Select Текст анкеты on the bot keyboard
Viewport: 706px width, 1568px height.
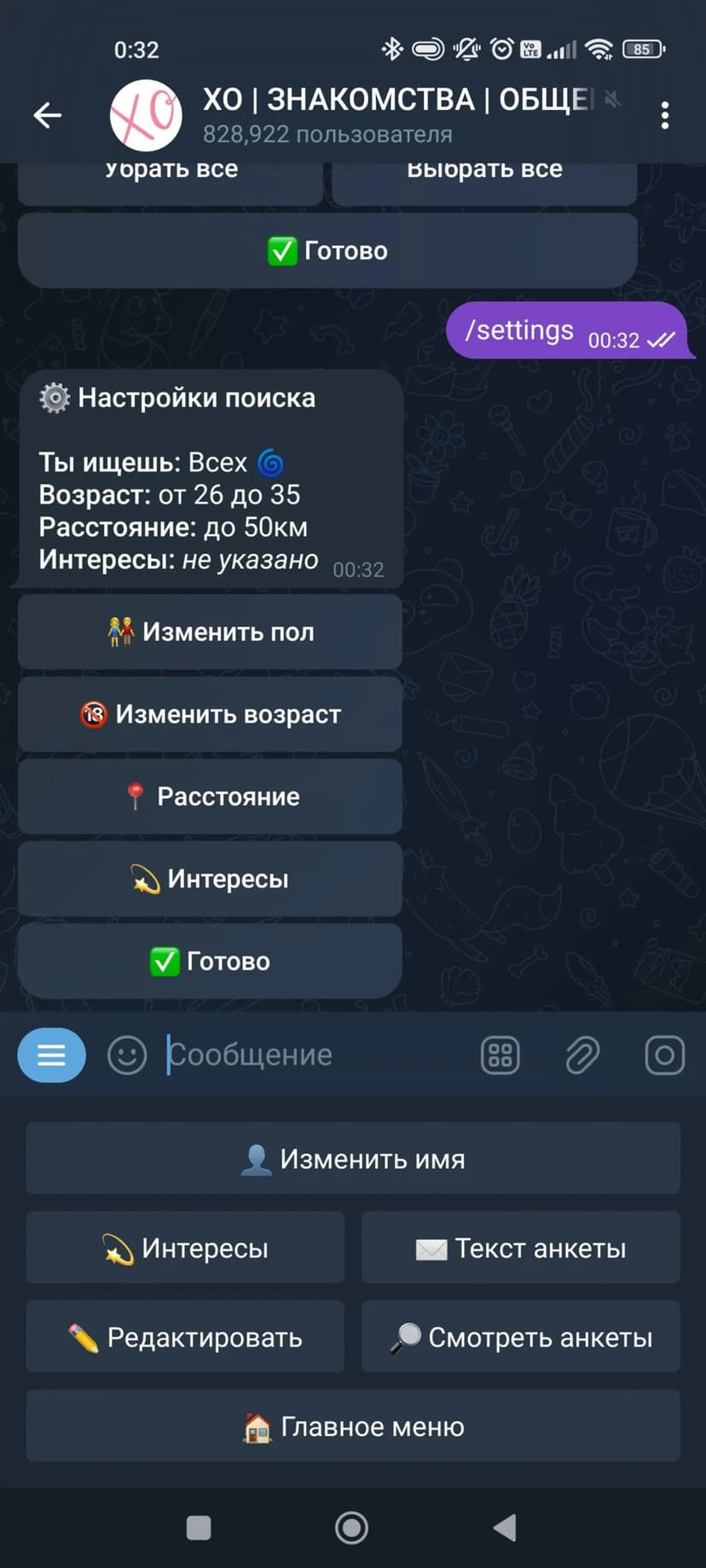(x=521, y=1248)
